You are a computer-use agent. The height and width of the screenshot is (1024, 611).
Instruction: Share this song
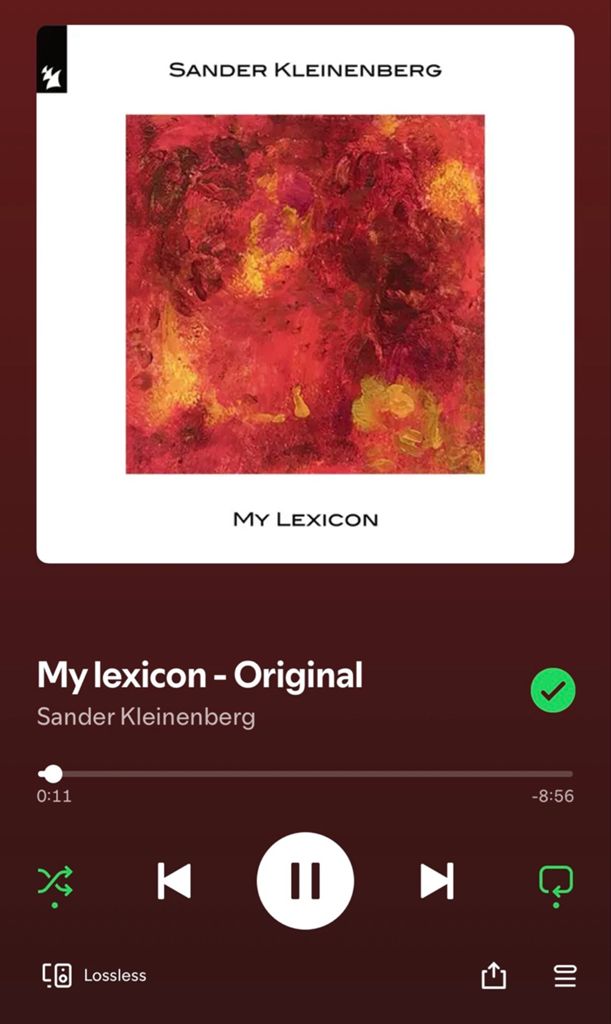pos(494,976)
